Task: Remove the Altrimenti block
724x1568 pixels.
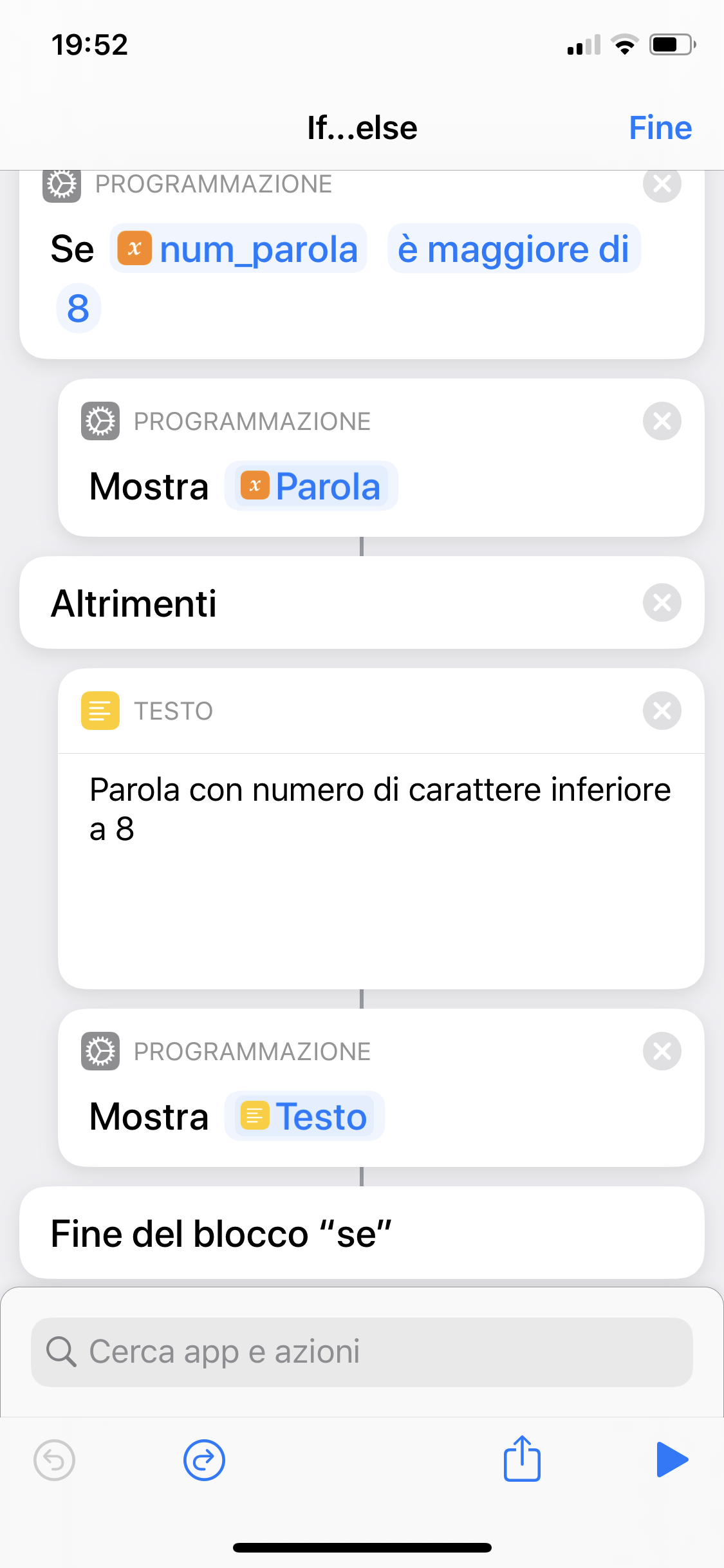Action: point(662,602)
